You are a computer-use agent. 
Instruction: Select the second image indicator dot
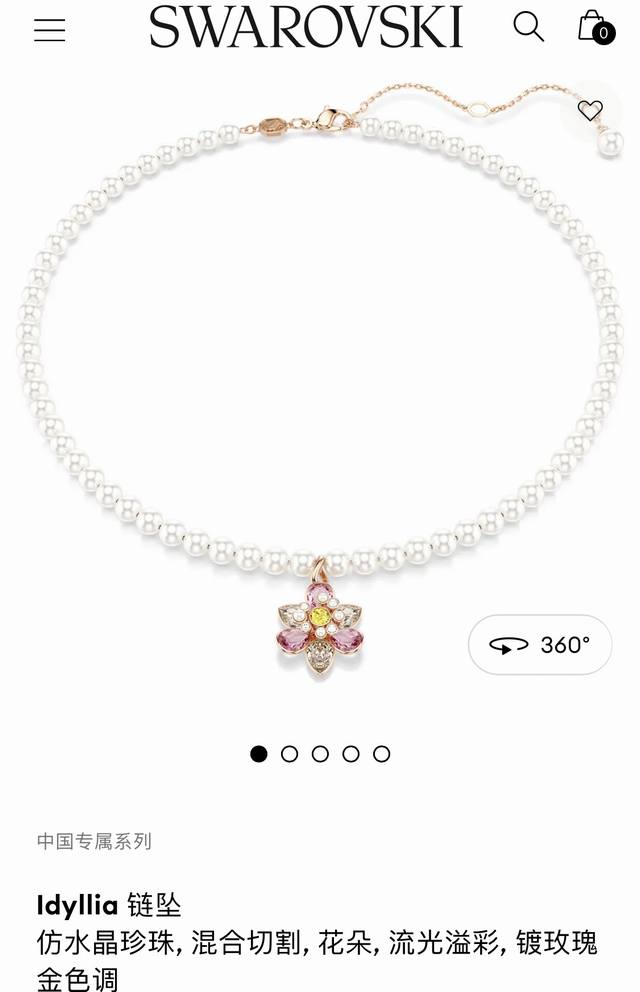(290, 754)
